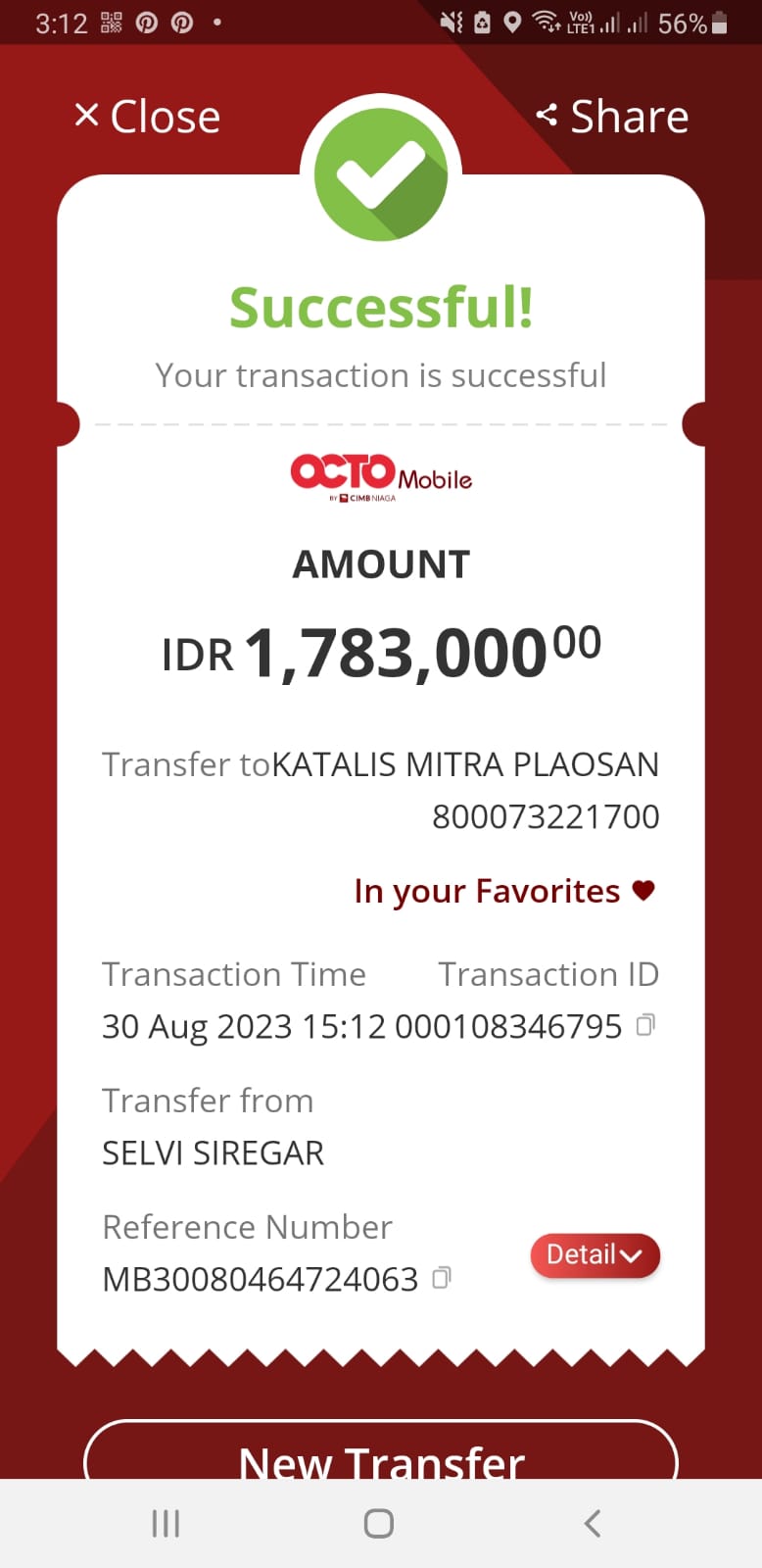Copy the Transaction ID number
This screenshot has height=1568, width=762.
click(x=645, y=1025)
